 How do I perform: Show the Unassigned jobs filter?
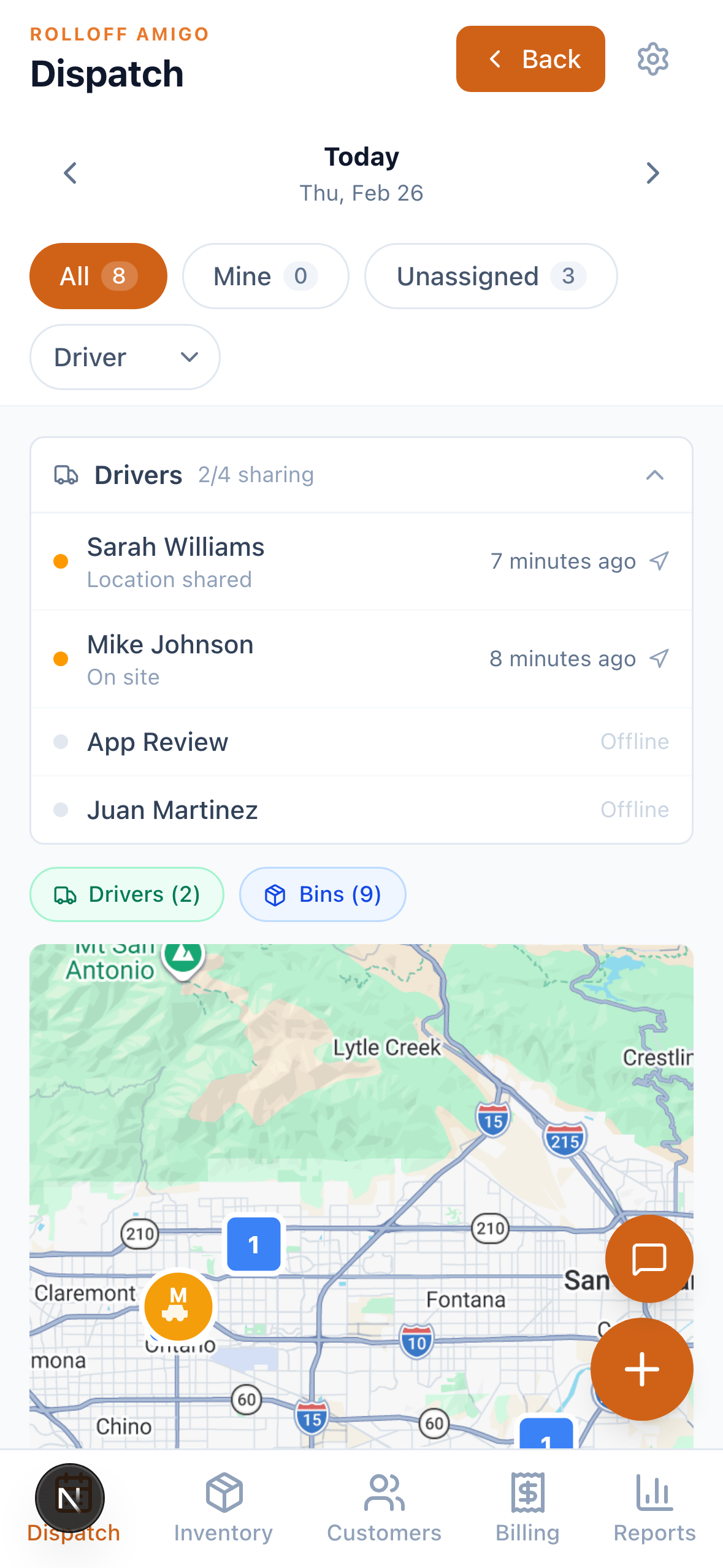pos(490,276)
